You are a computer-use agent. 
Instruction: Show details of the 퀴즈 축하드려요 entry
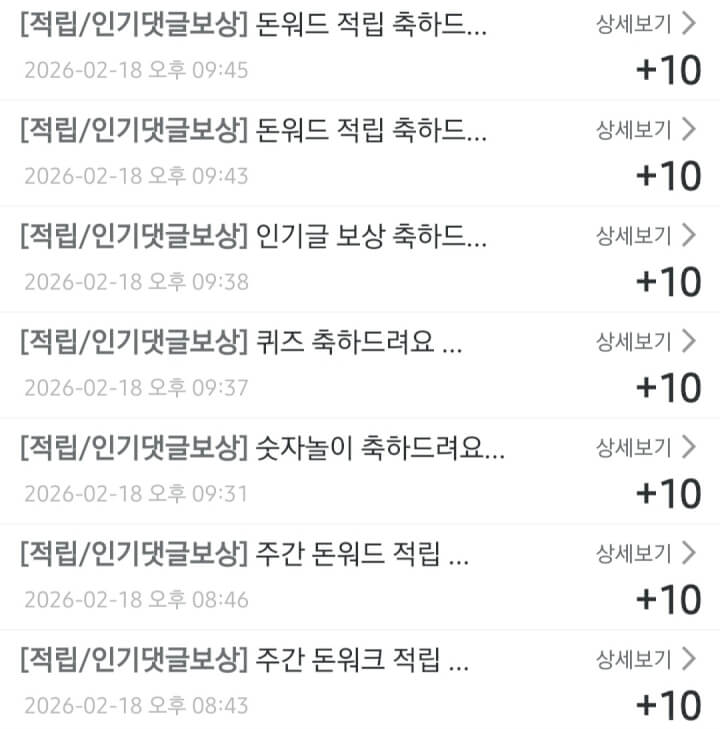point(645,341)
